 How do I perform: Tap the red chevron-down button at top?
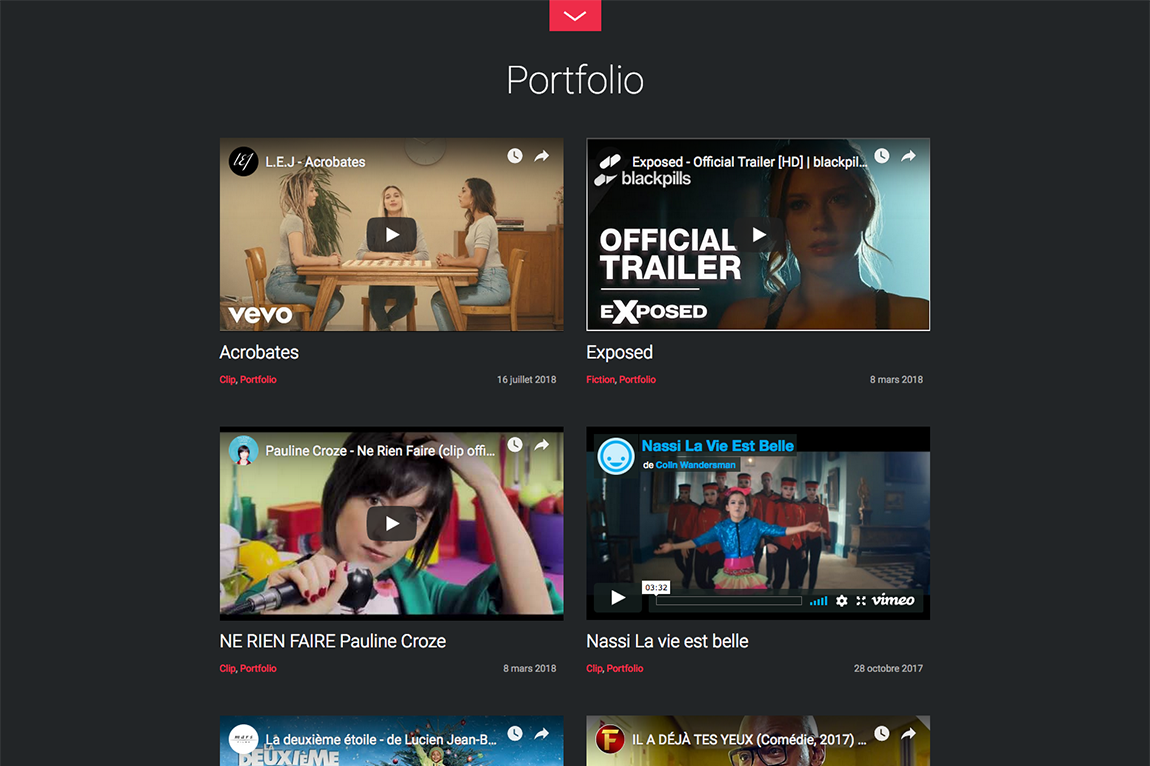(x=575, y=15)
